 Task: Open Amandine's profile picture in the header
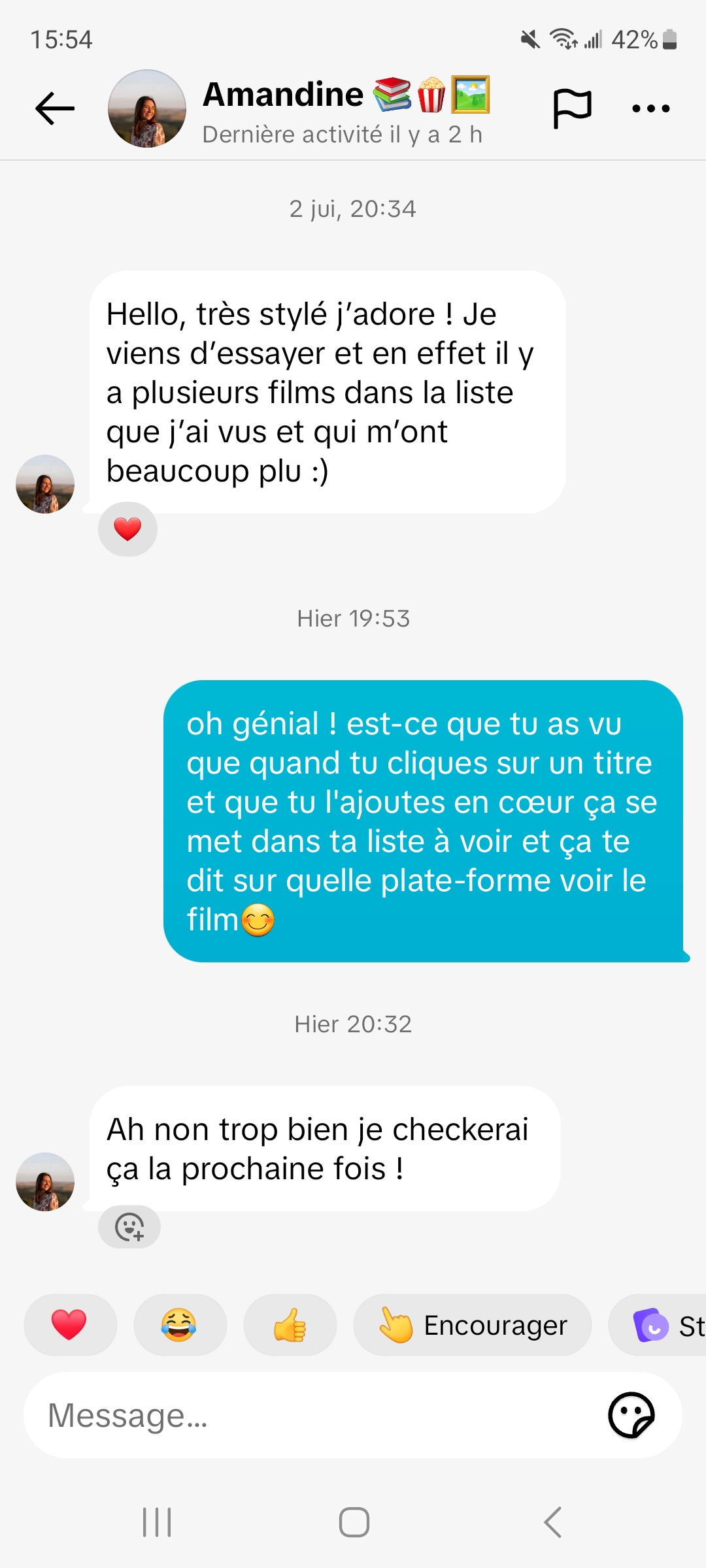pyautogui.click(x=147, y=108)
